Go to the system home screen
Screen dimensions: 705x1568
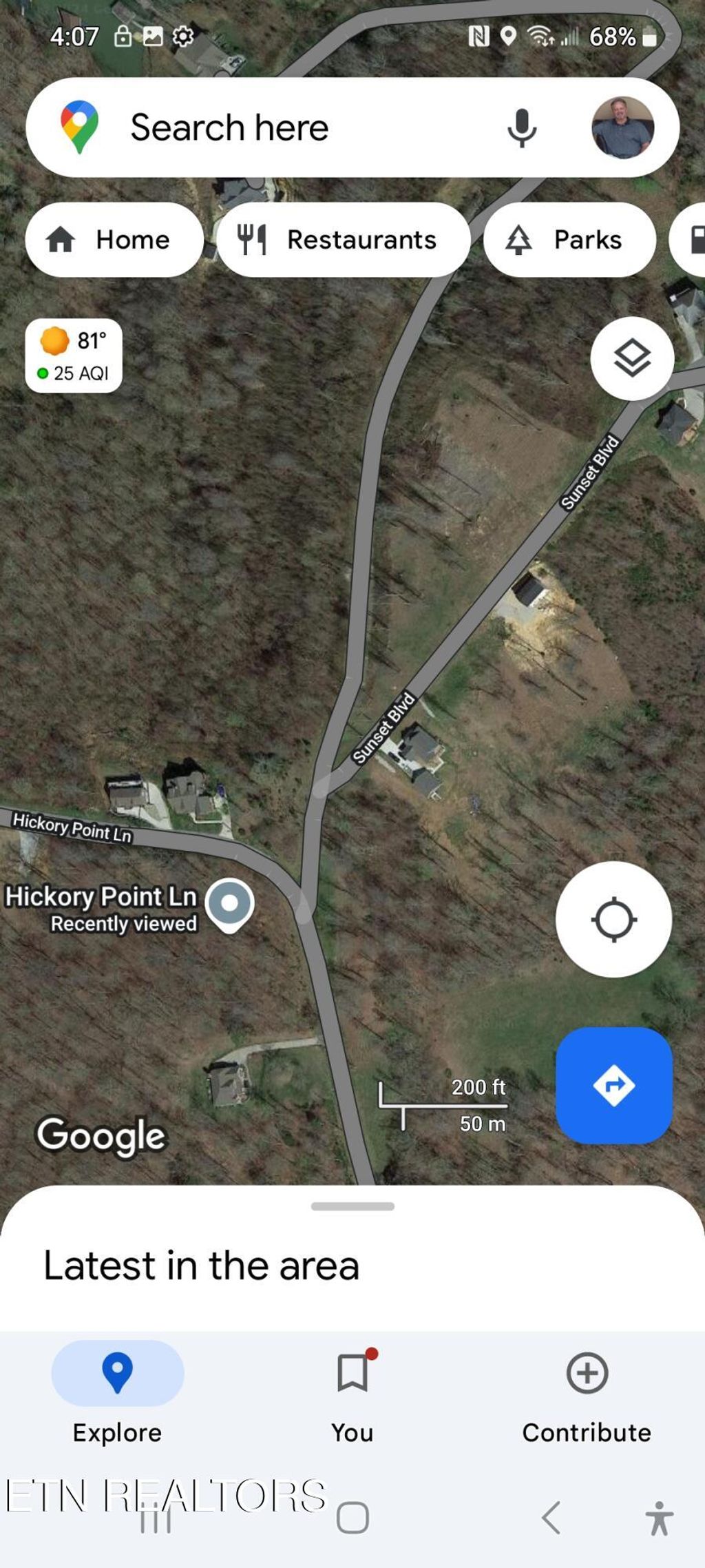352,1518
